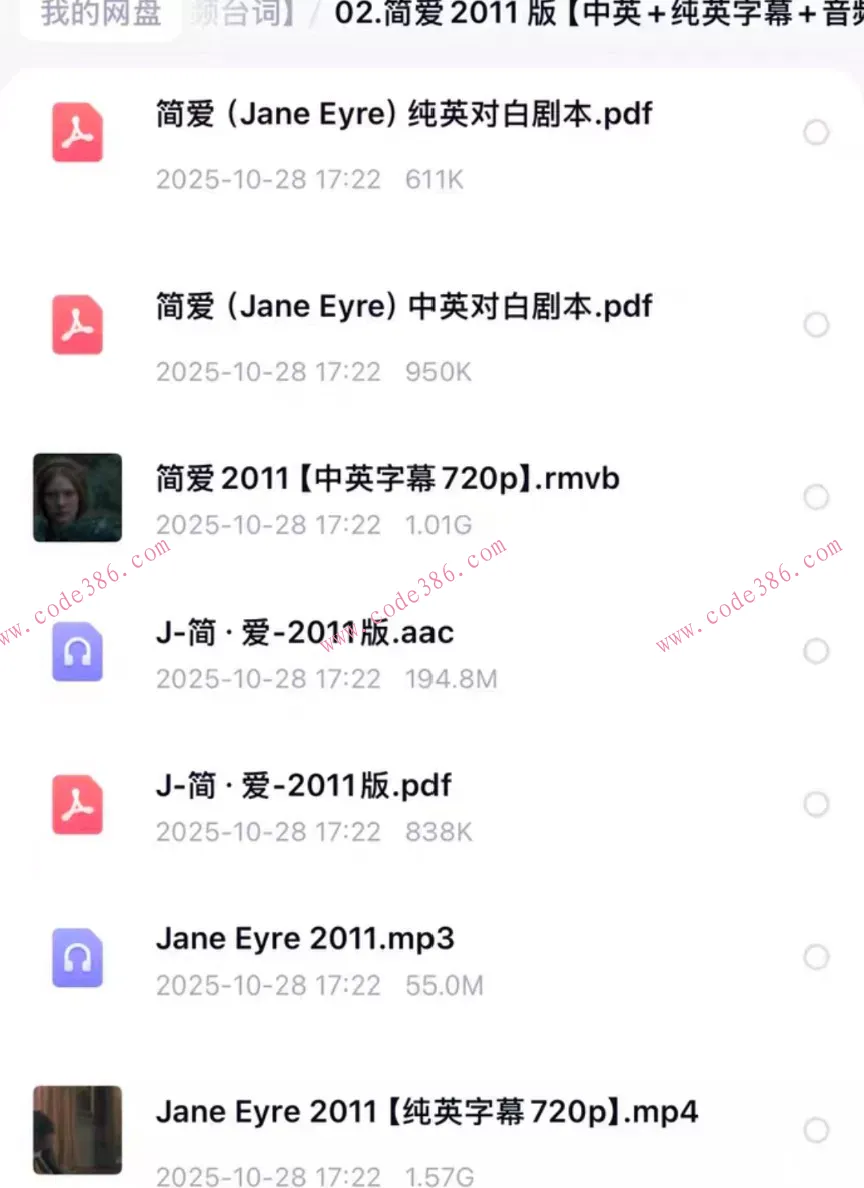Open the video thumbnail of Jane Eyre 纯英字幕
The image size is (864, 1188).
(x=77, y=1130)
